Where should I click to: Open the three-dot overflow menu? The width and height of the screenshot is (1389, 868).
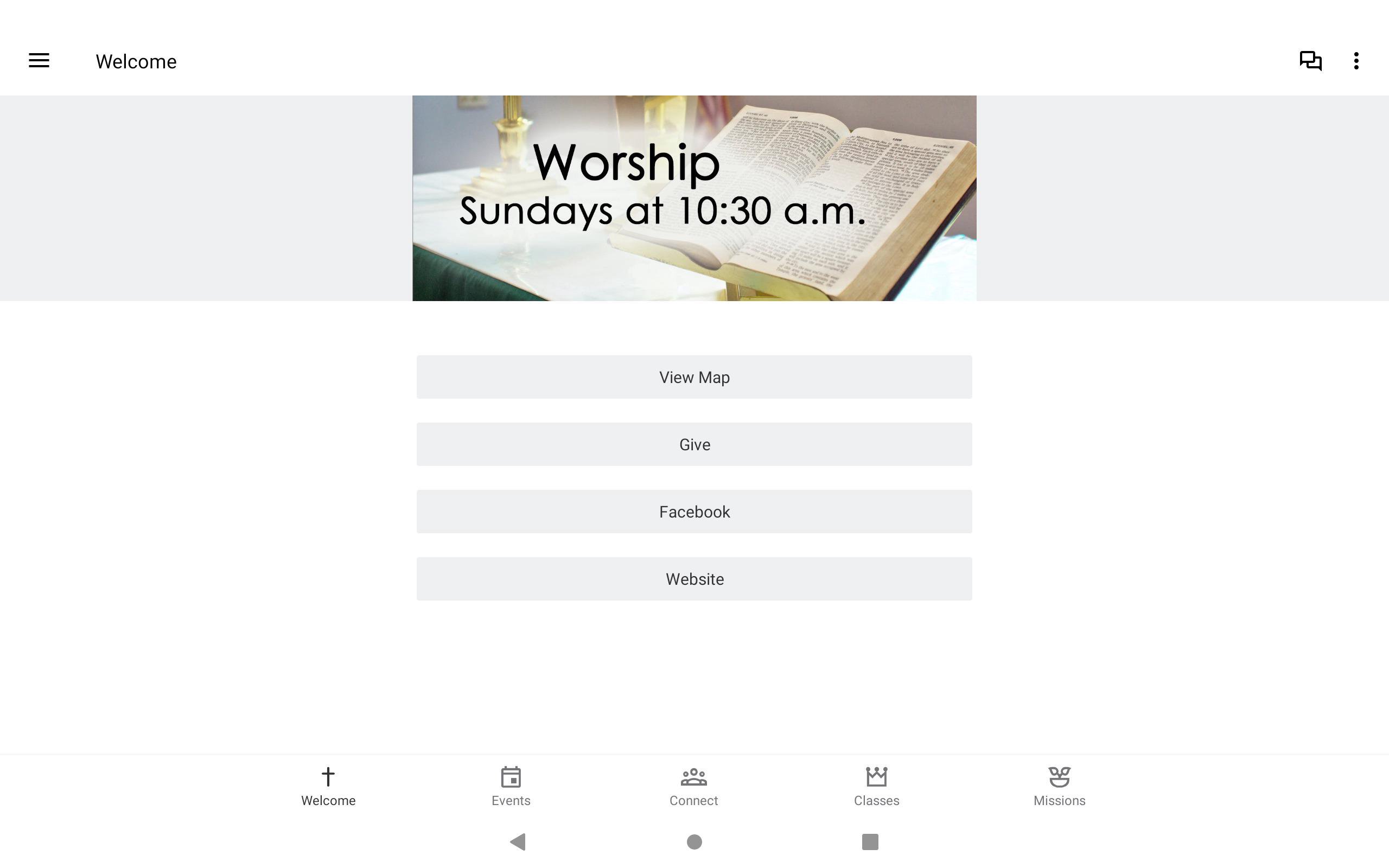(1356, 60)
